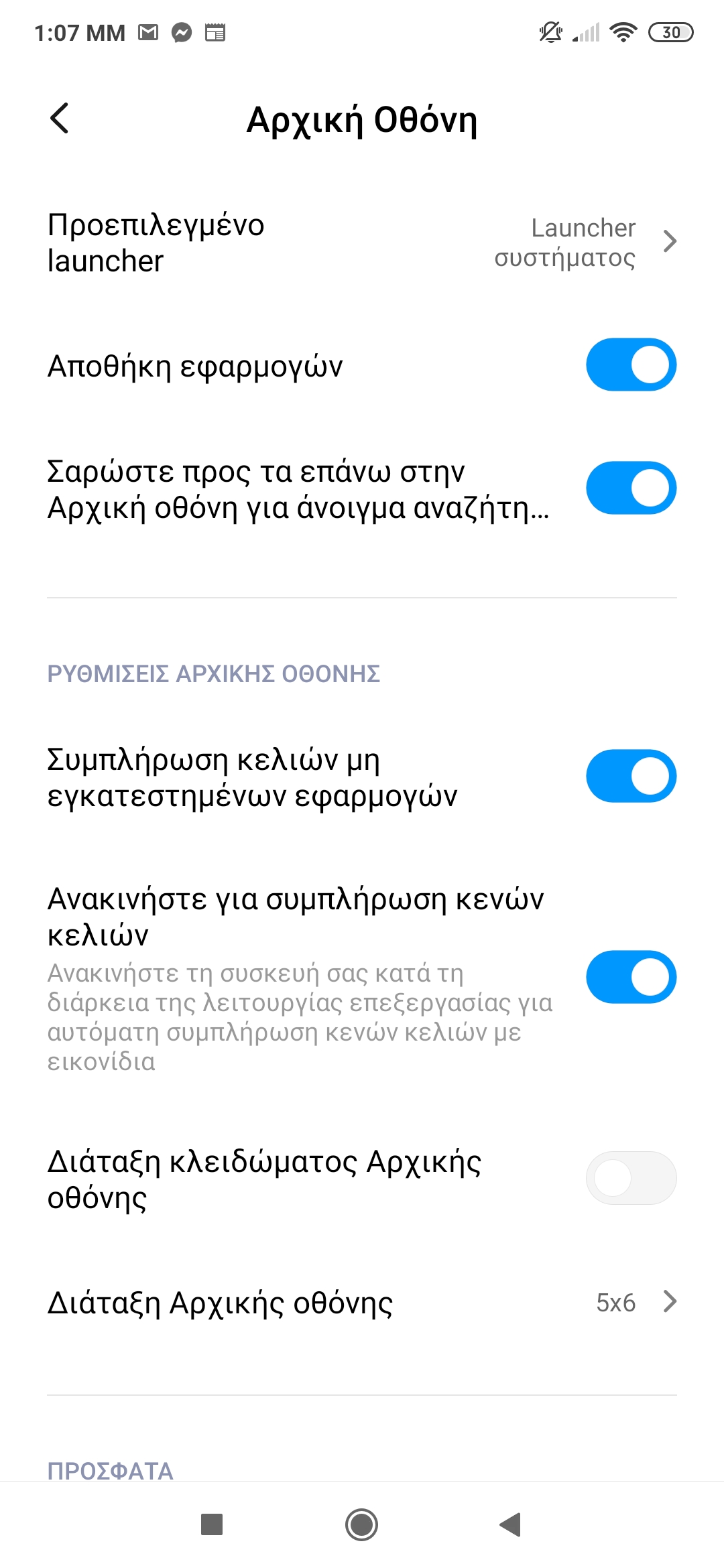Toggle Συμπλήρωση κελιών μη εγκατεστημένων εφαρμογών

pyautogui.click(x=630, y=776)
